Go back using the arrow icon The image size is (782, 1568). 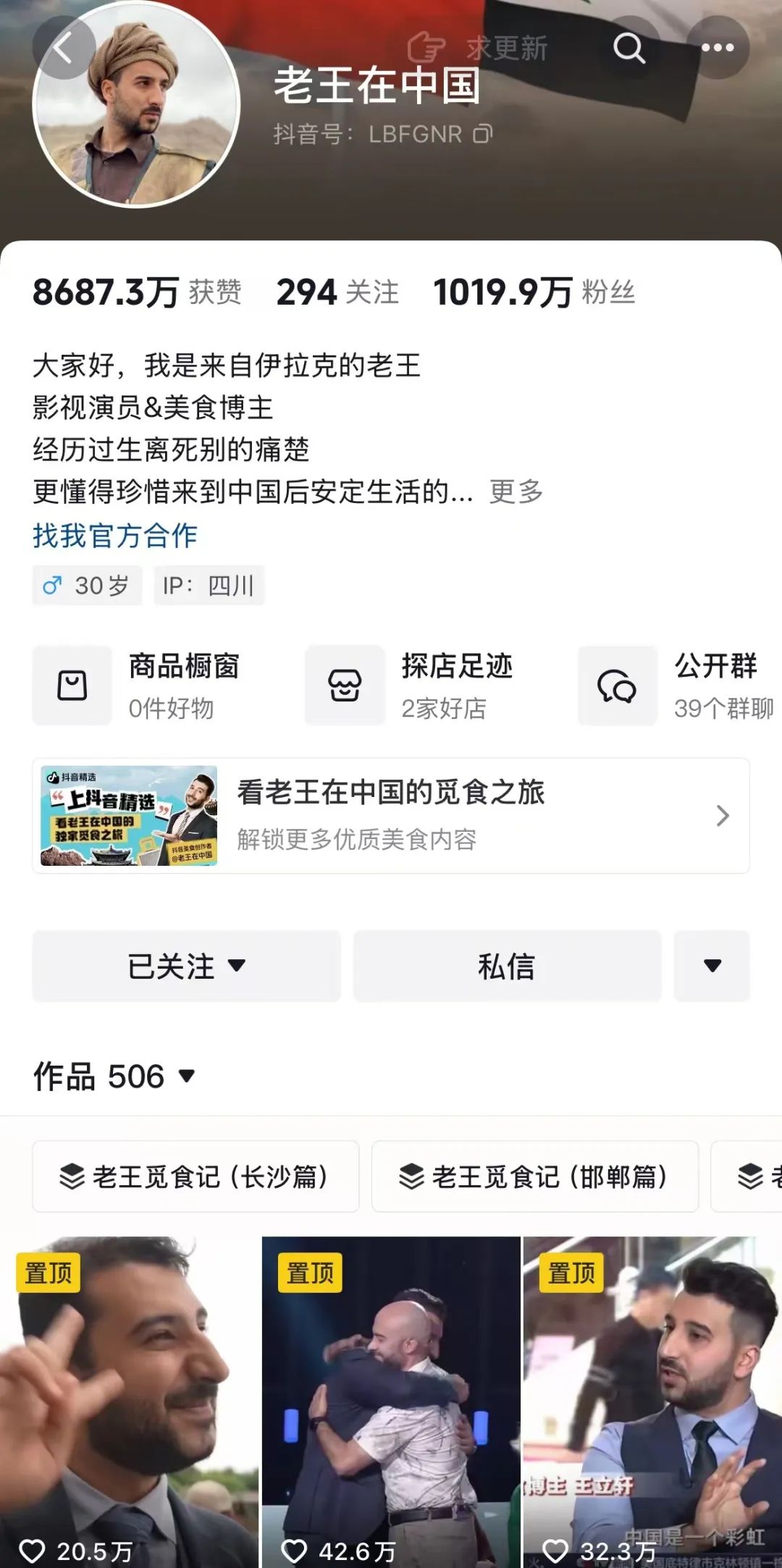64,49
